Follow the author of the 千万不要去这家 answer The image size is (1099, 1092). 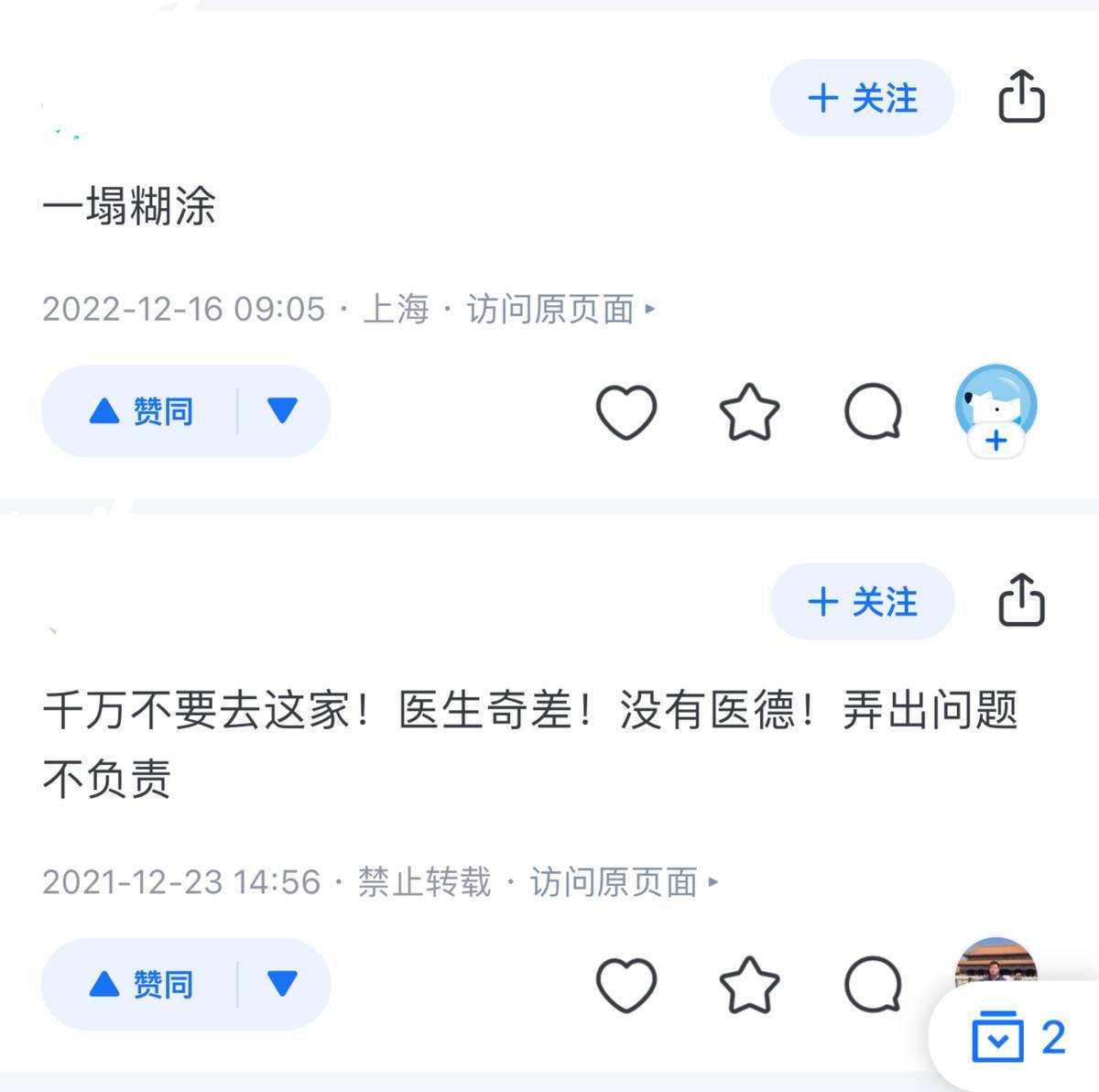coord(862,602)
